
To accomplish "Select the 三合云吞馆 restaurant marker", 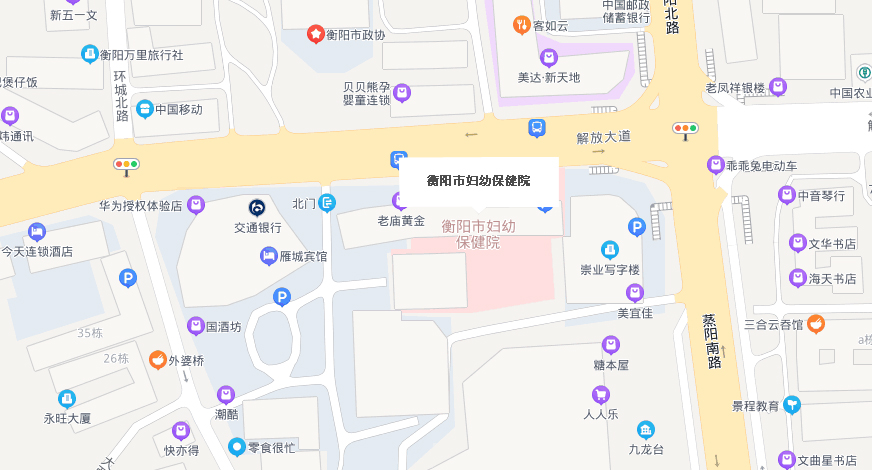I will [816, 324].
